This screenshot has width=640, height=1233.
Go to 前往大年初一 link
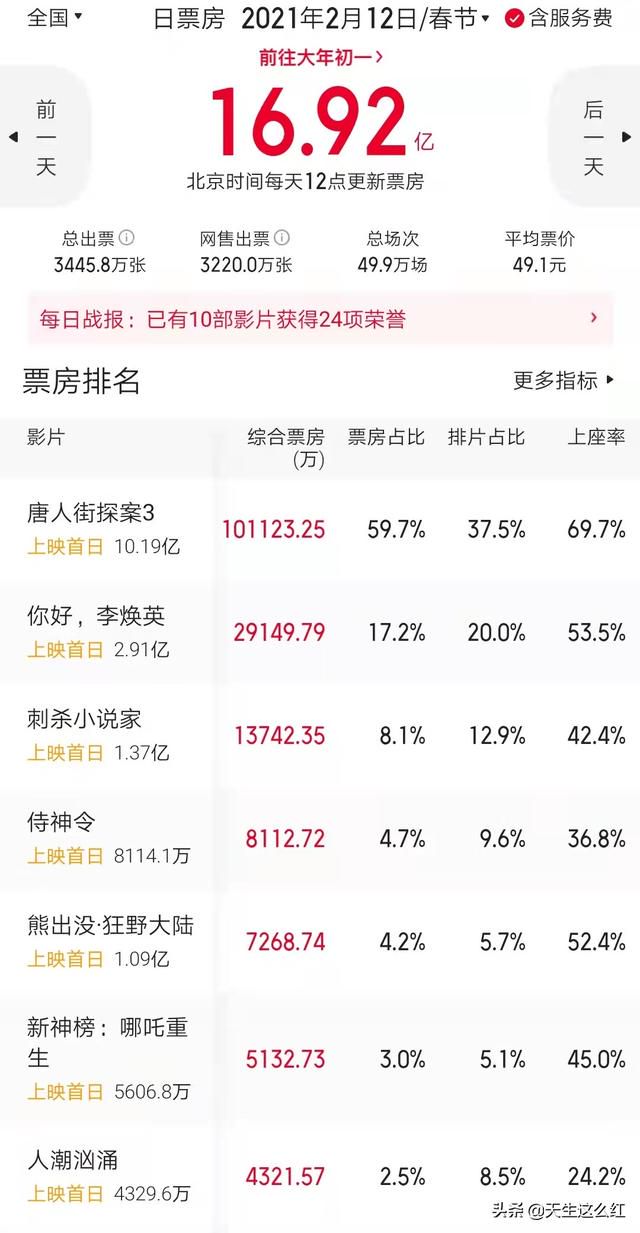321,57
